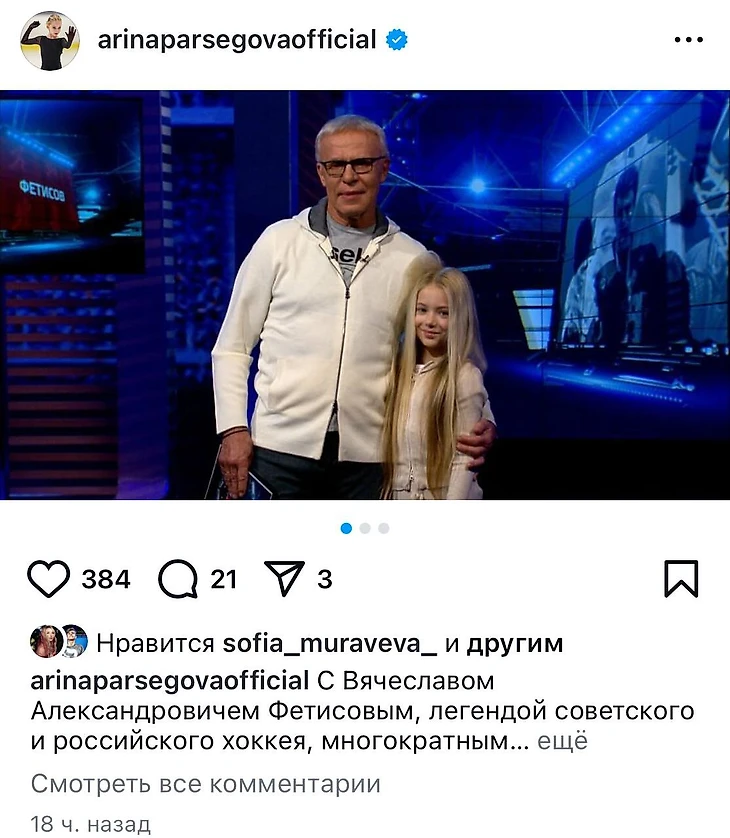Open the post's three-dot options menu

click(689, 41)
